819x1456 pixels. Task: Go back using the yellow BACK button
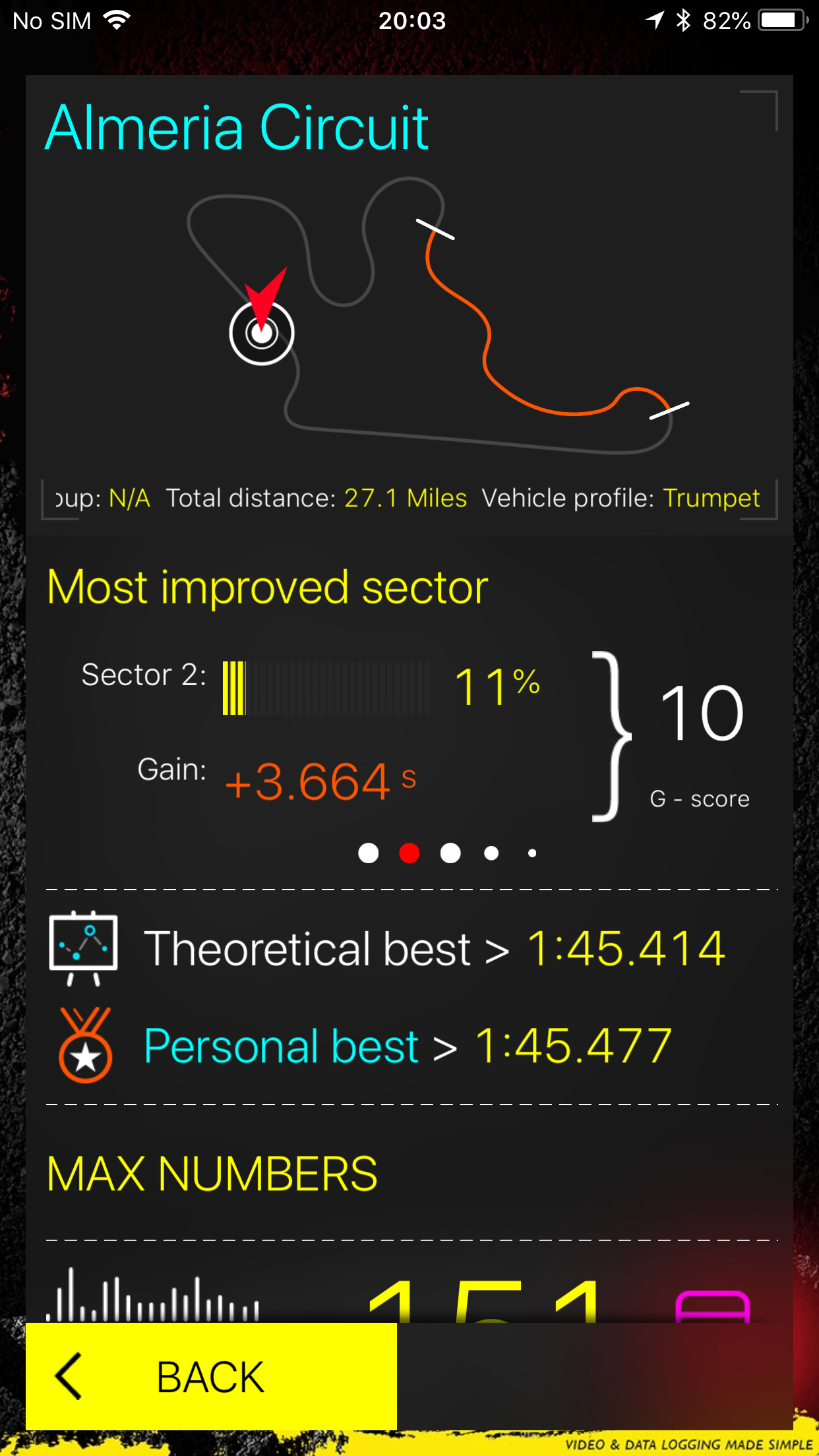click(211, 1376)
